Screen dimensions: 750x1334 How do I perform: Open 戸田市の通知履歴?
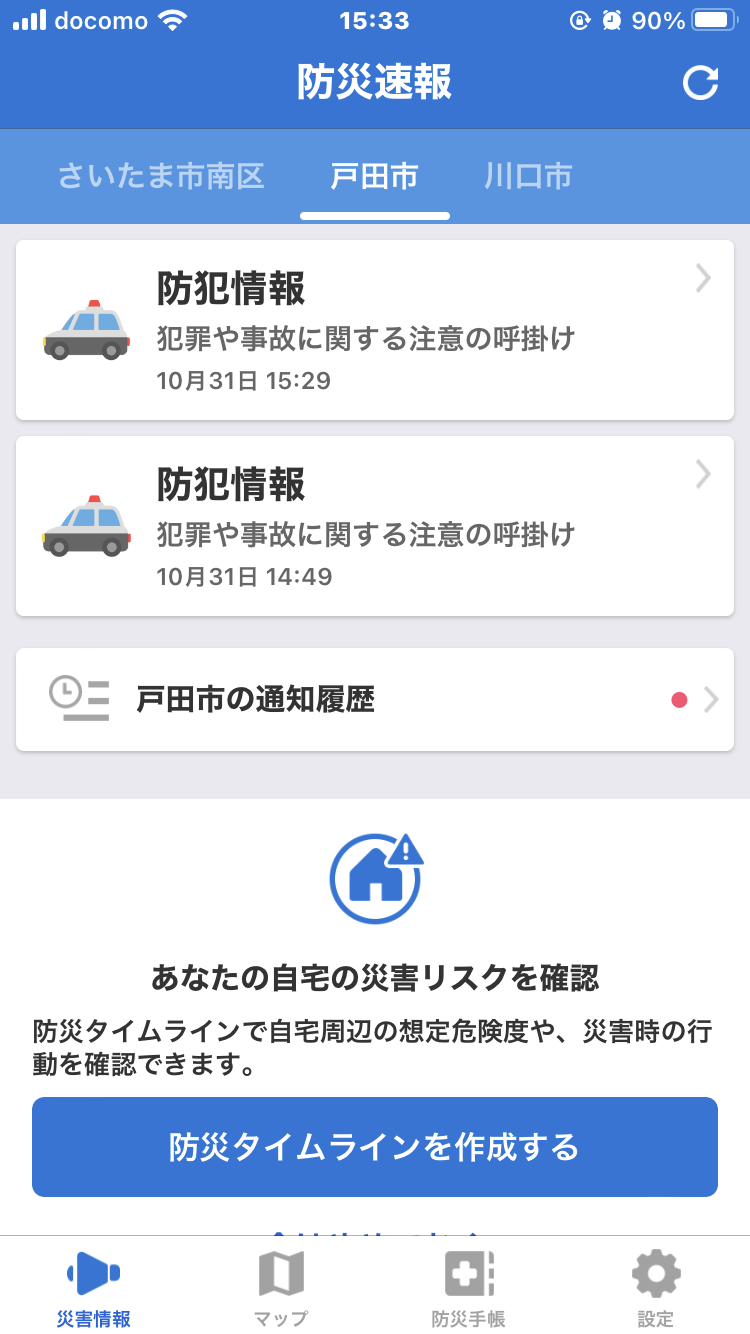[375, 699]
